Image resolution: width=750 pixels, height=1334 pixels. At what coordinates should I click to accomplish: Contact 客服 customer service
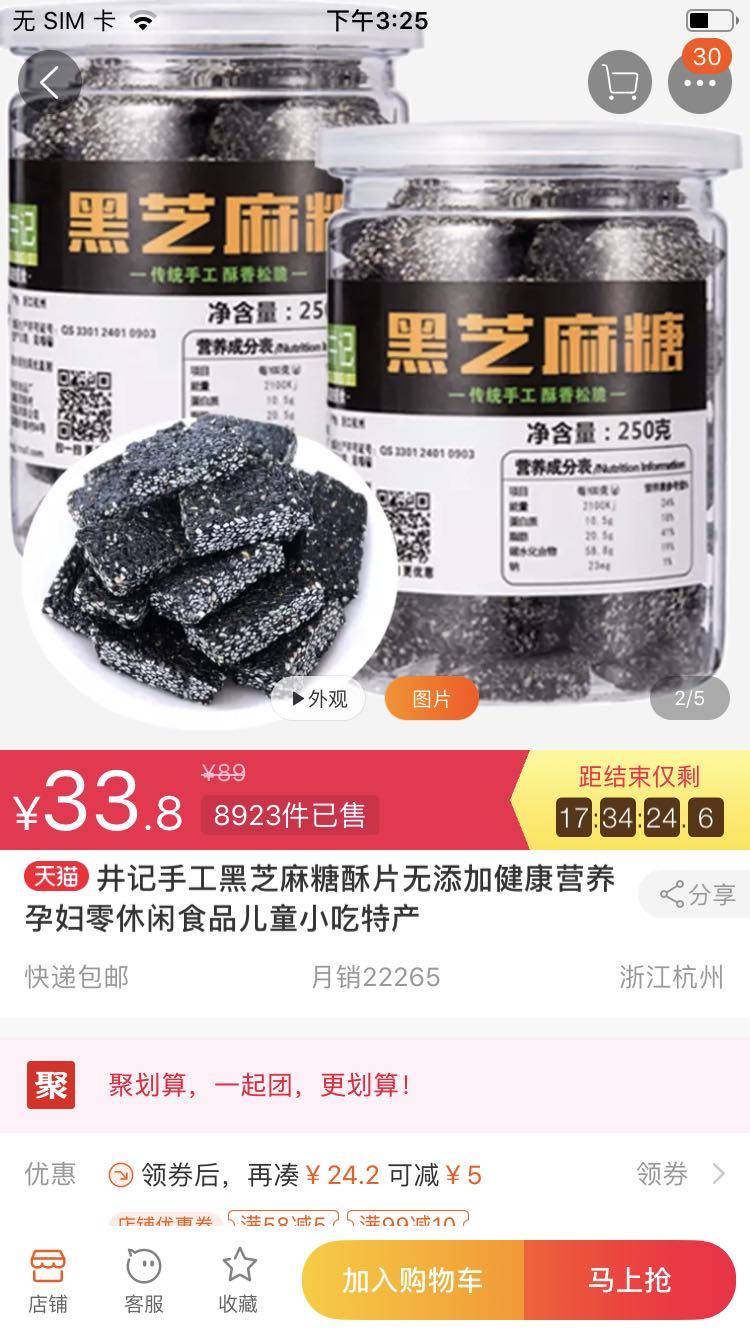[144, 1280]
